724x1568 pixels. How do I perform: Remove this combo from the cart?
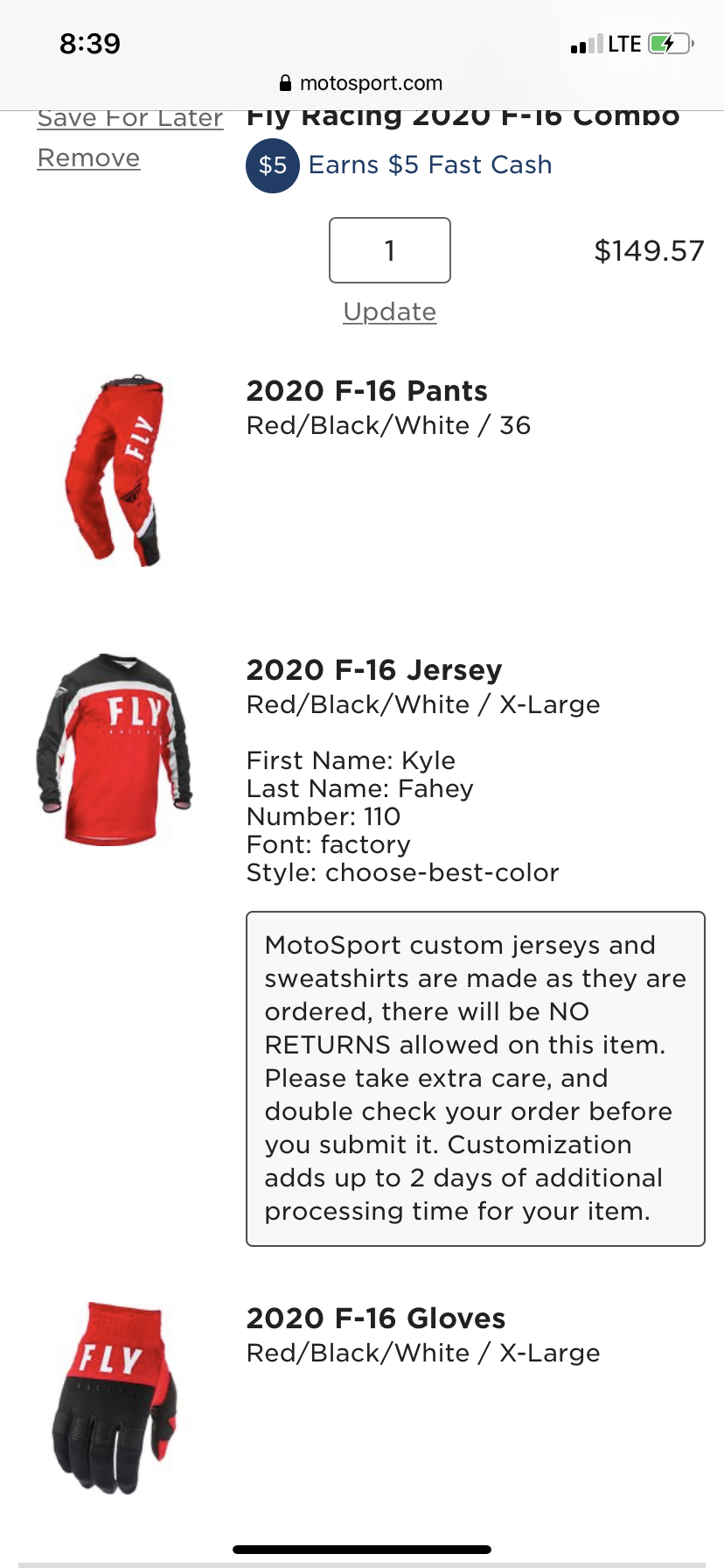[88, 158]
